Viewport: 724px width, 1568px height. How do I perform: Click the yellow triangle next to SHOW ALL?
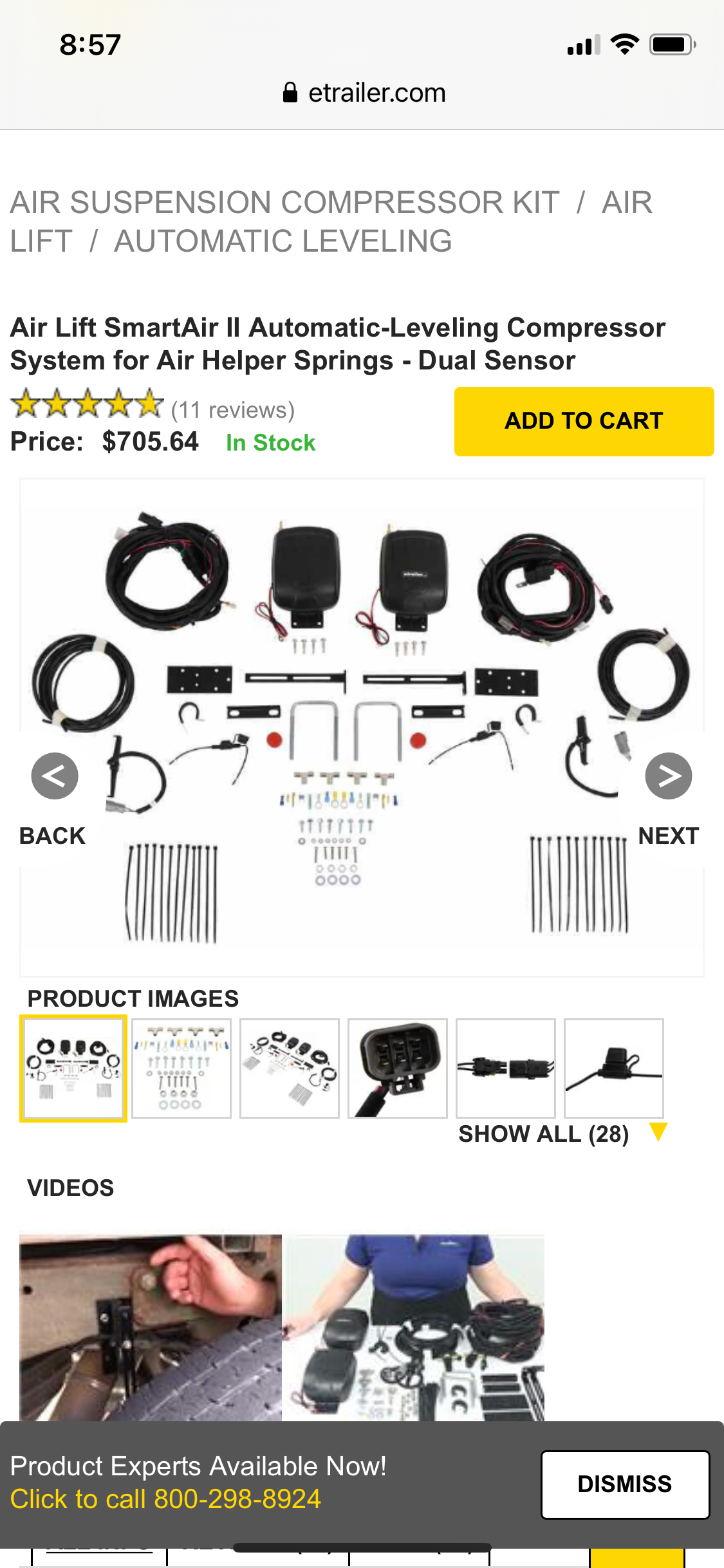pos(658,1134)
